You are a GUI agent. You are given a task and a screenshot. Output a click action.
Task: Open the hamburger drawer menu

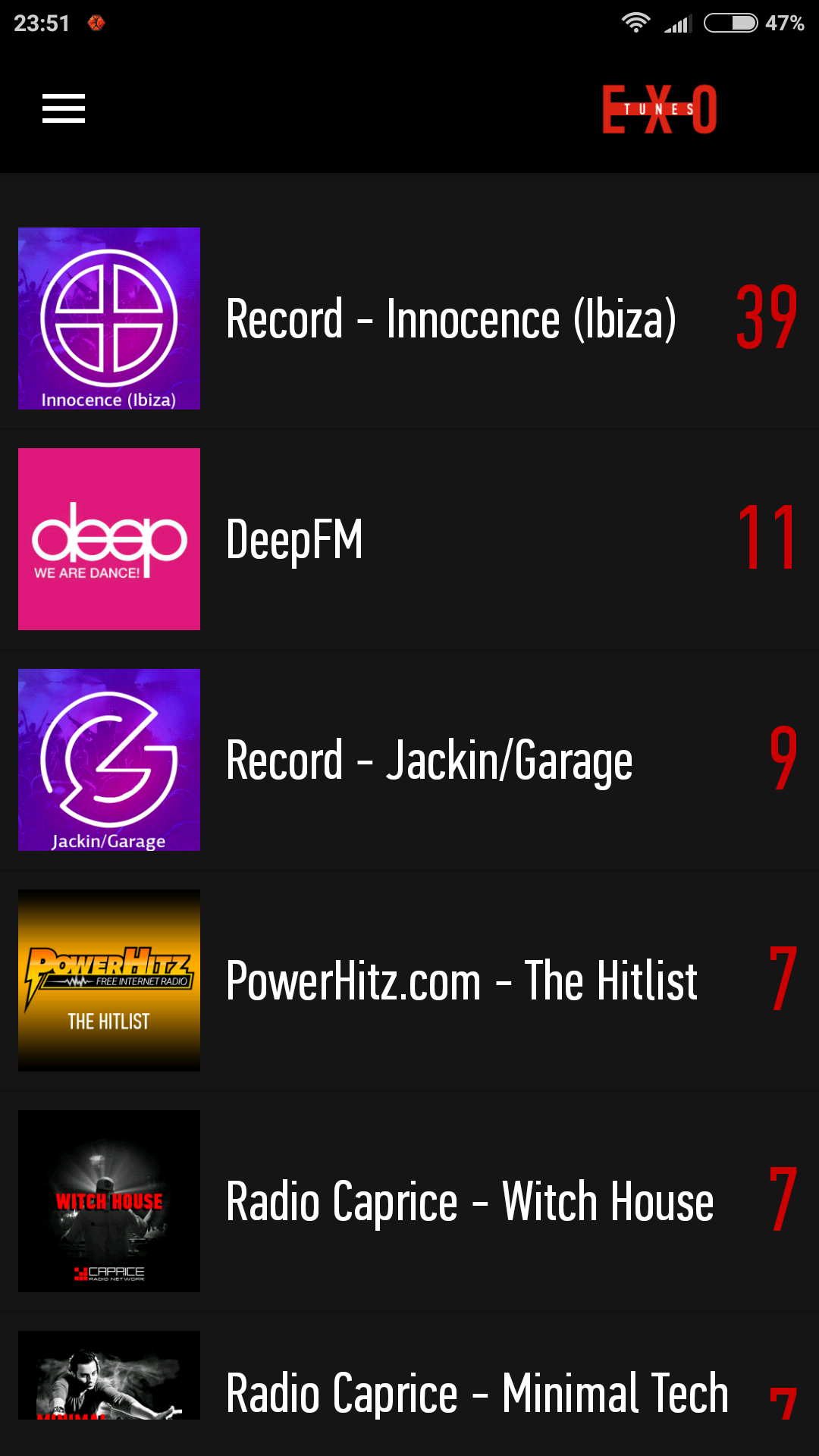pyautogui.click(x=64, y=108)
